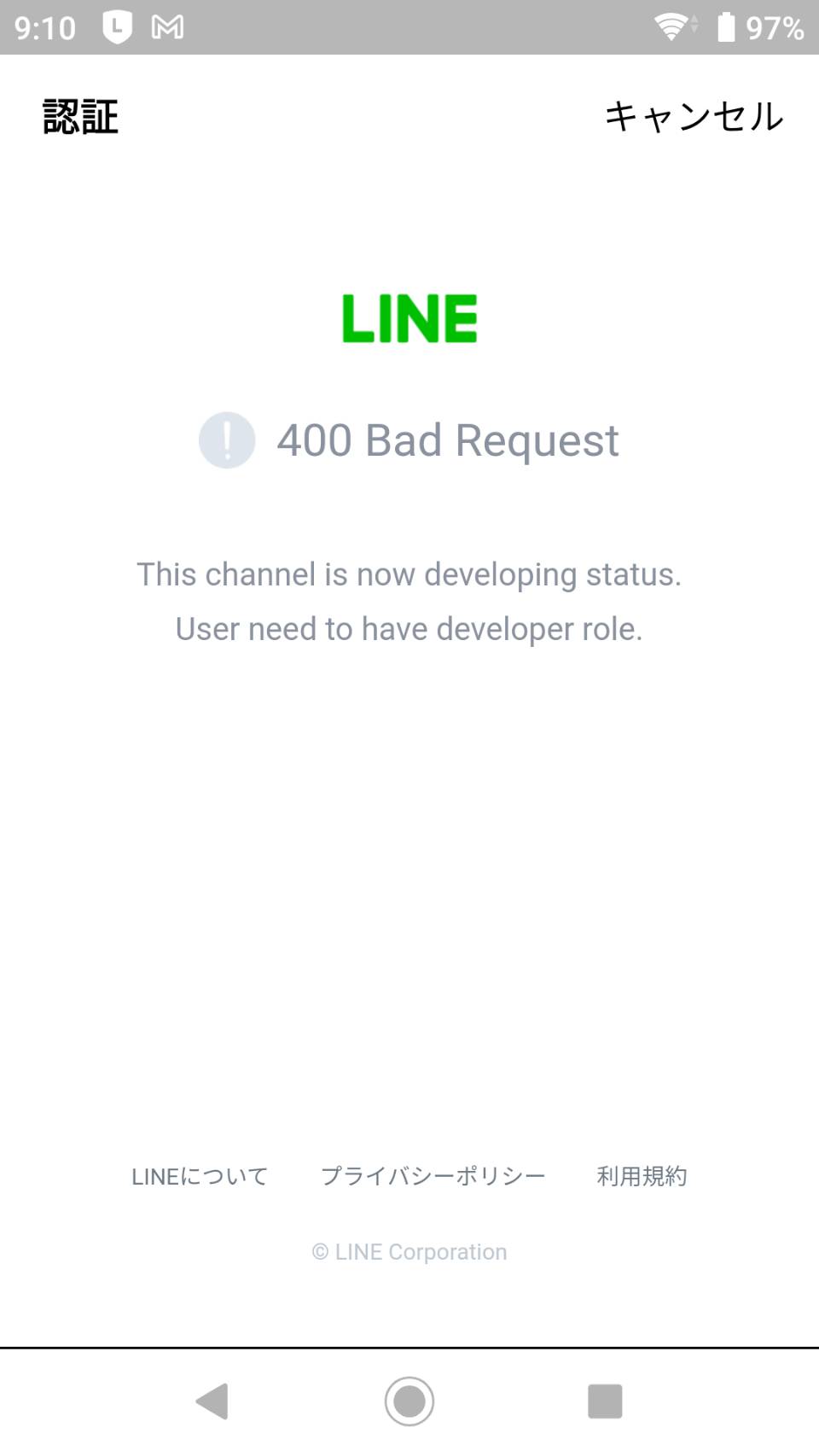Go back with the system back button
The image size is (819, 1456).
pyautogui.click(x=212, y=1401)
